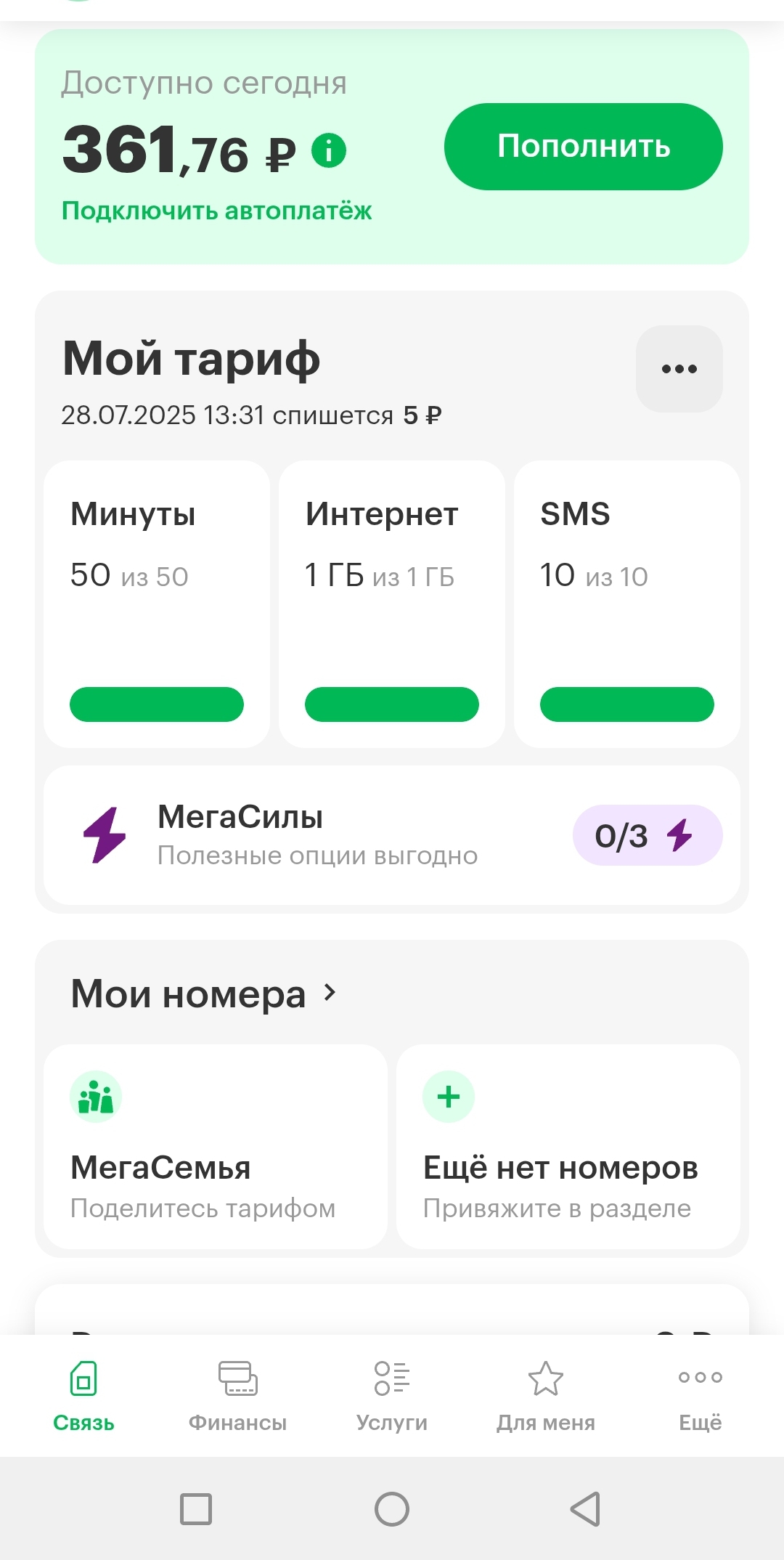784x1560 pixels.
Task: Expand the Мои номера section
Action: (x=204, y=994)
